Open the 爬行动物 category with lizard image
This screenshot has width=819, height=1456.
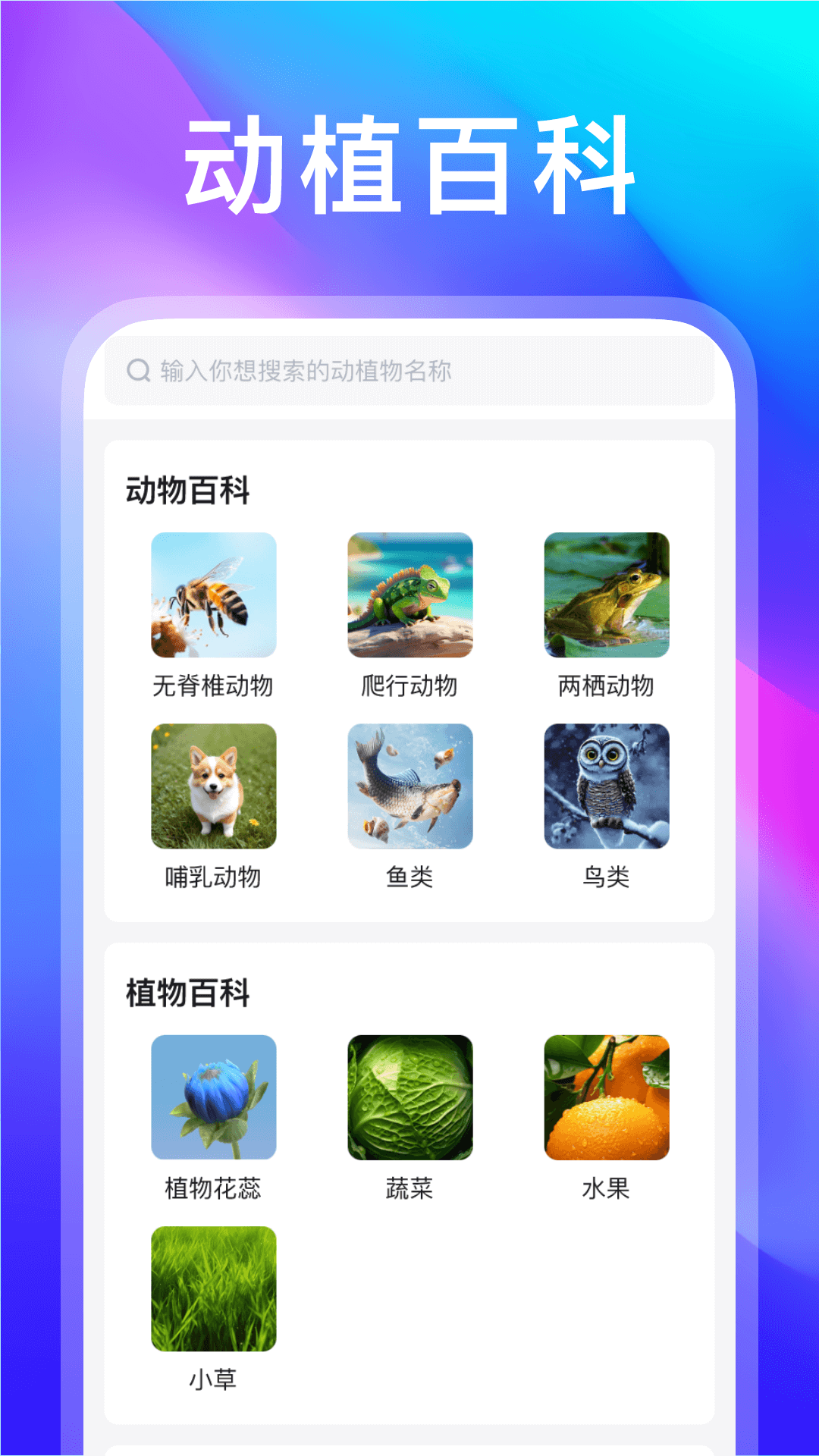pyautogui.click(x=412, y=598)
